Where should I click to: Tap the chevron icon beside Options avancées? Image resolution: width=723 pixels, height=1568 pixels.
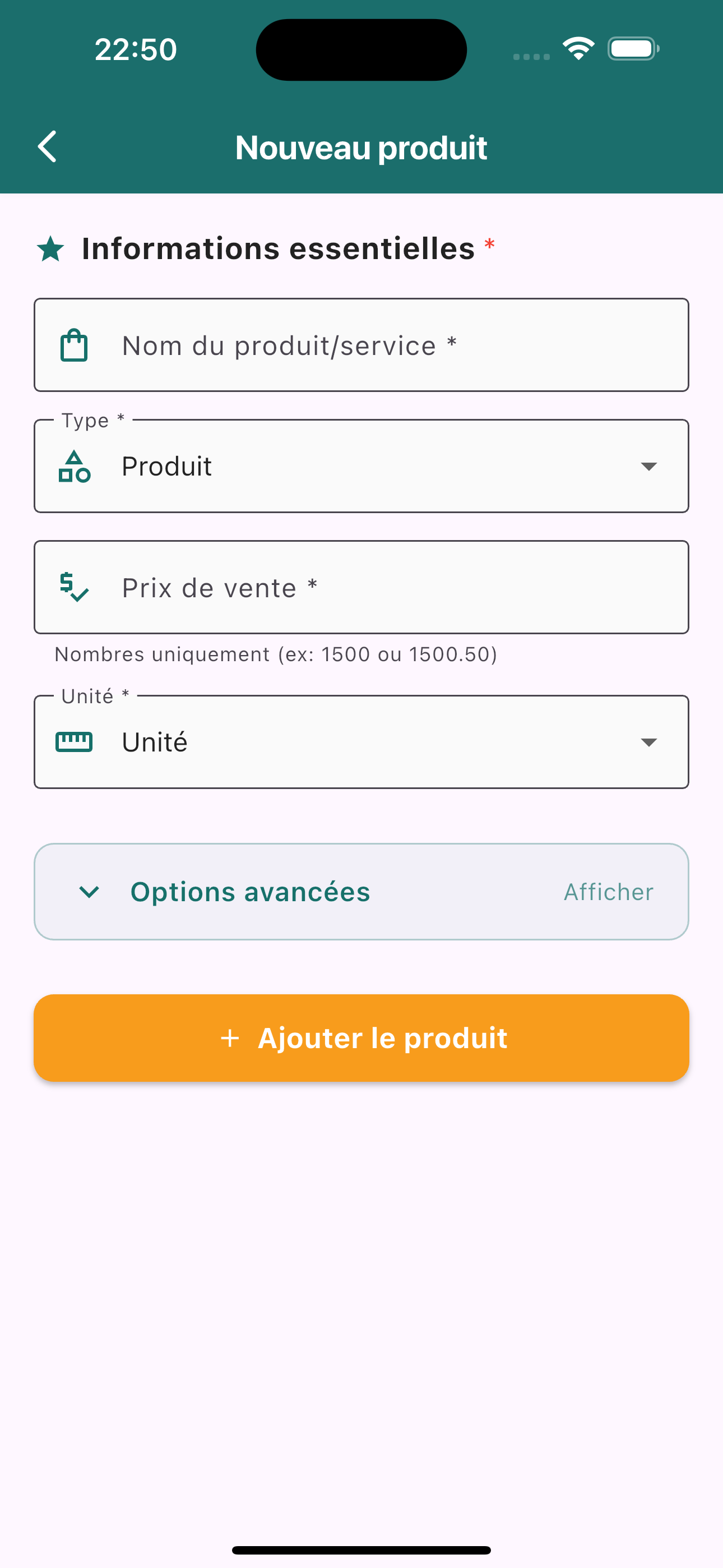[89, 892]
